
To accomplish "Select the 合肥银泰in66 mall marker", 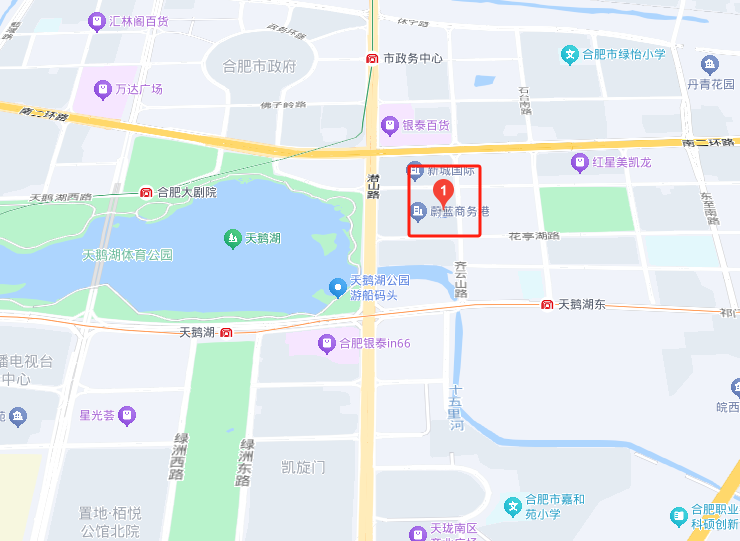I will tap(326, 344).
